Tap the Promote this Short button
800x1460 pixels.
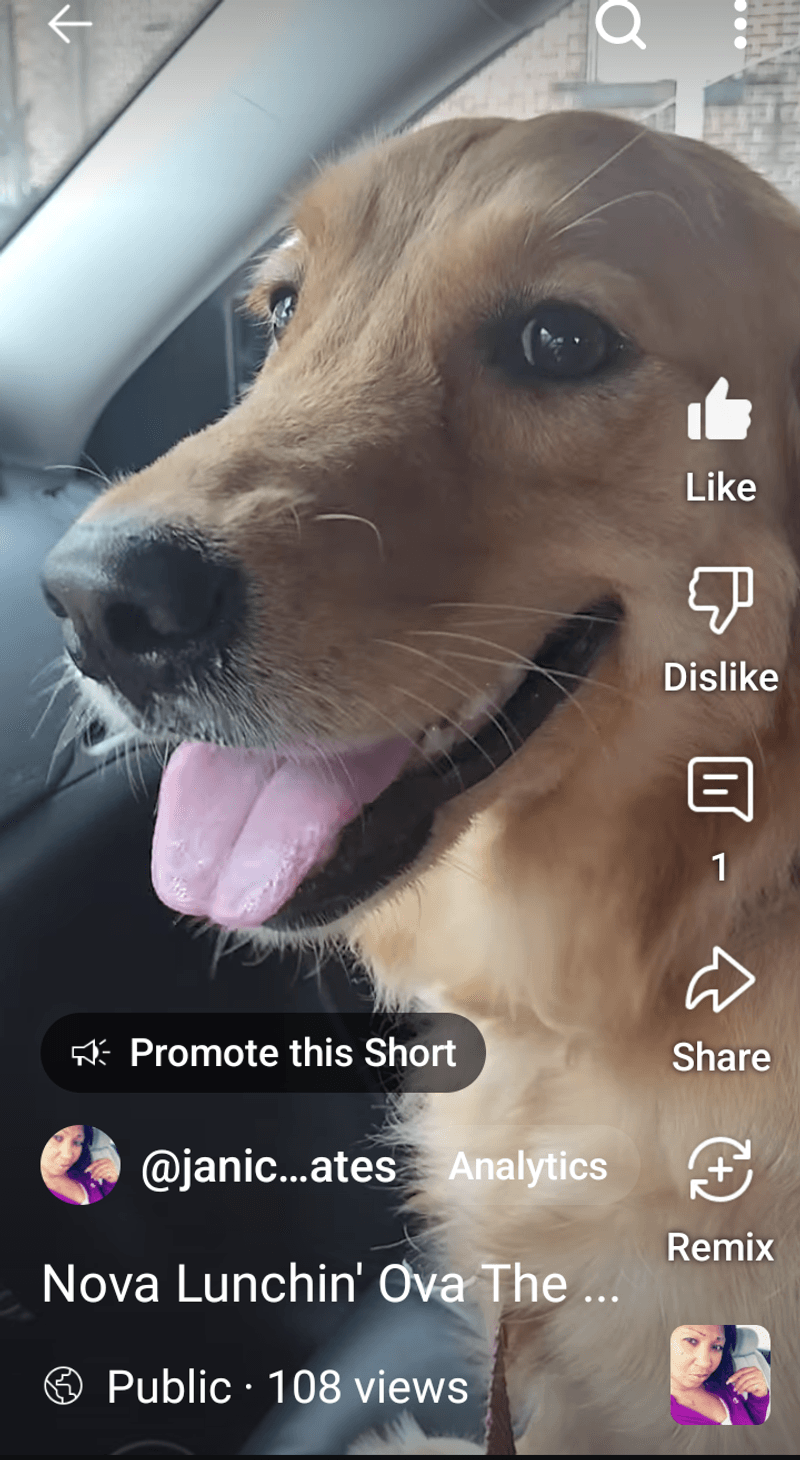tap(263, 1052)
